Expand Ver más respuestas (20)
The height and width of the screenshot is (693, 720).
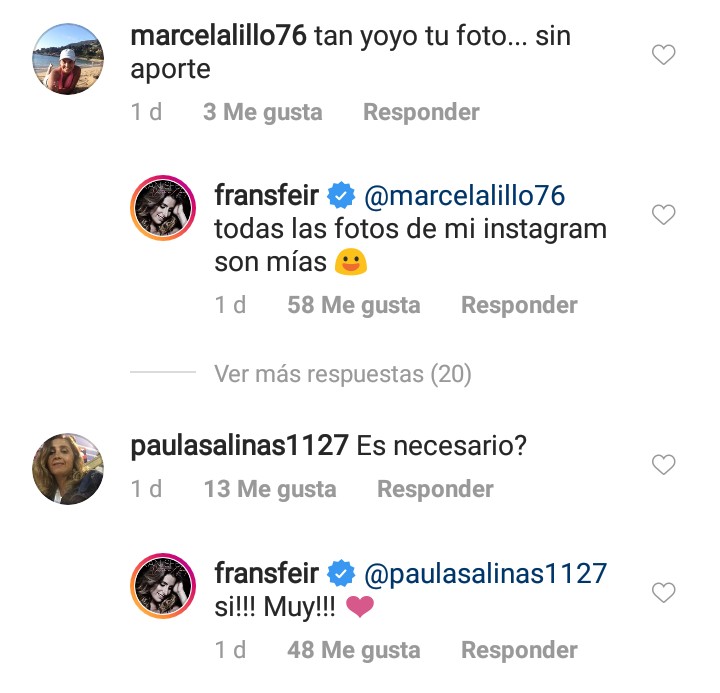coord(342,374)
